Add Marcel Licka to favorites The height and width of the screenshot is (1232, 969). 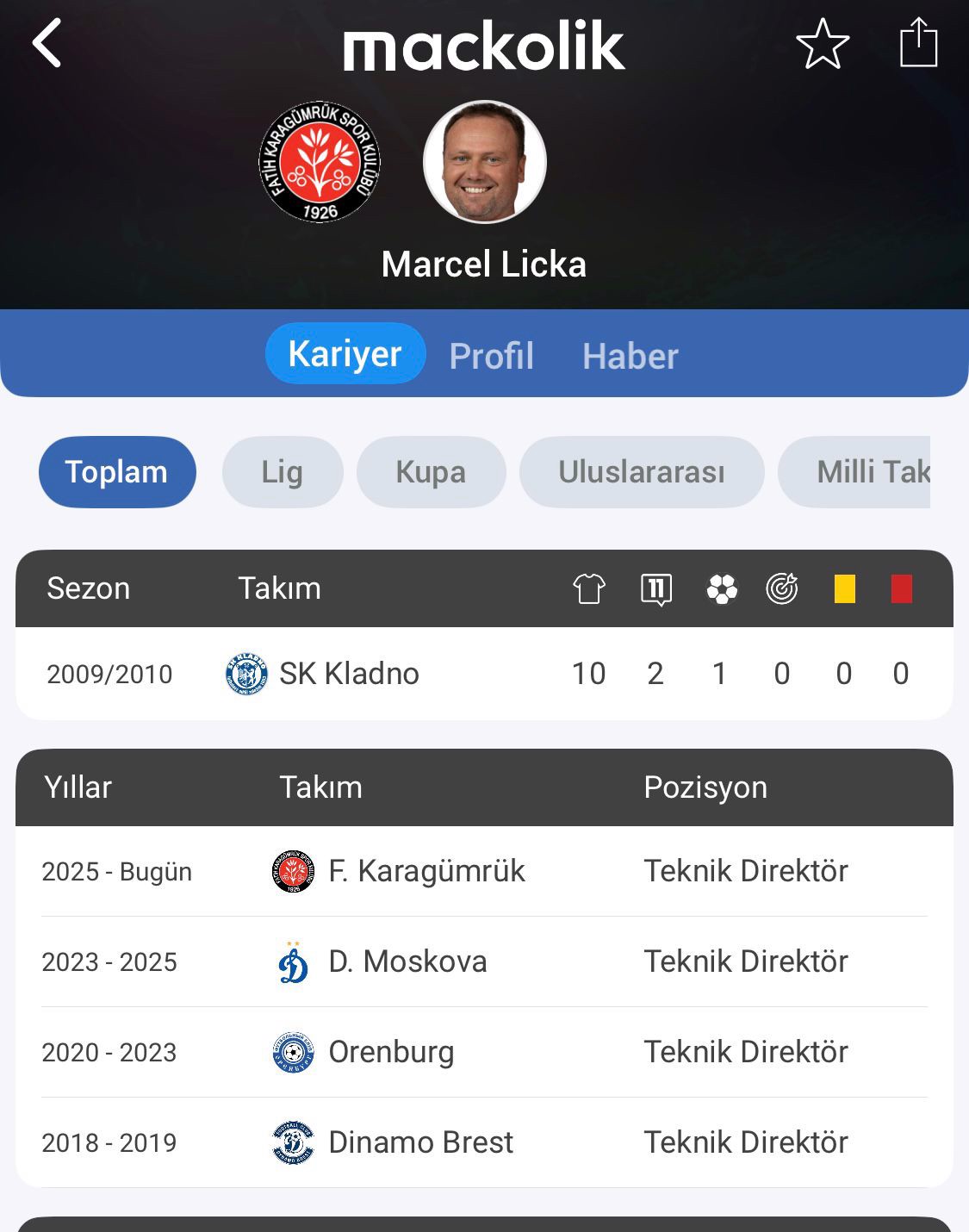pyautogui.click(x=823, y=44)
